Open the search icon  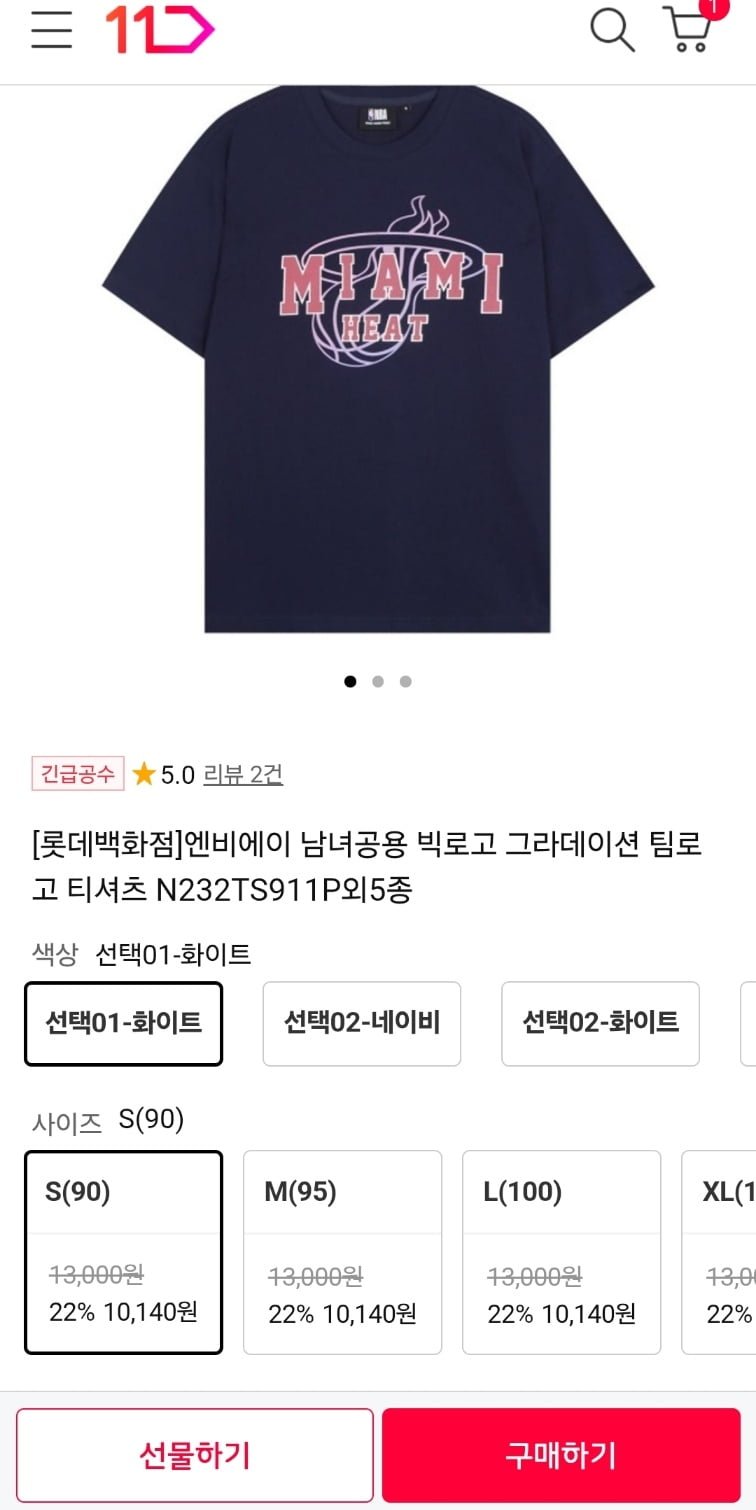[612, 30]
